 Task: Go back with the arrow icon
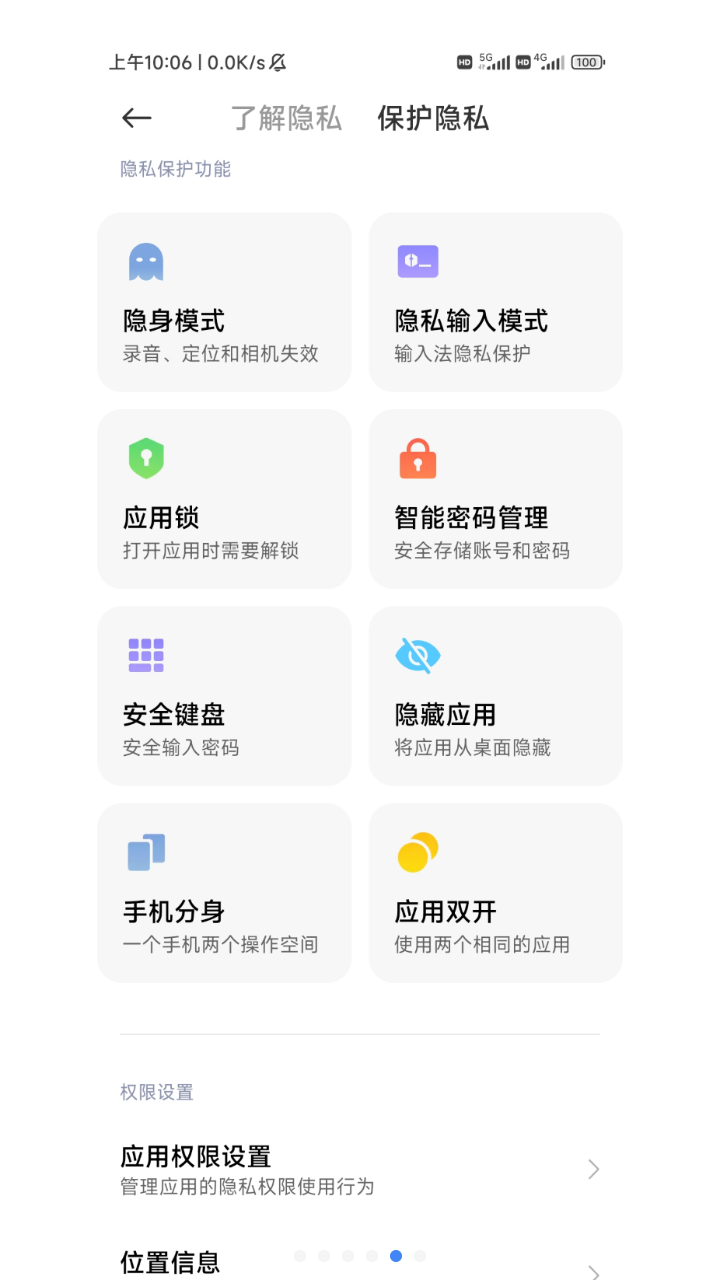(x=137, y=118)
